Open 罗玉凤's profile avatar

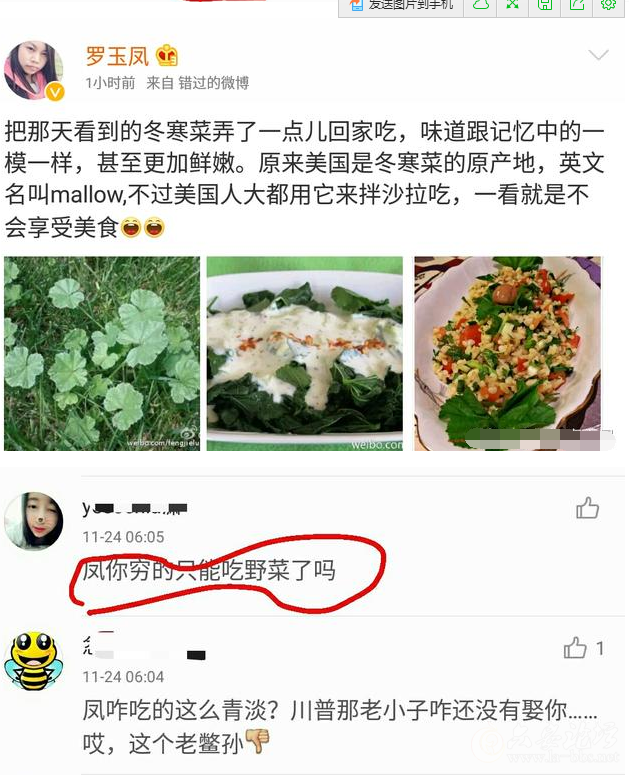point(34,70)
